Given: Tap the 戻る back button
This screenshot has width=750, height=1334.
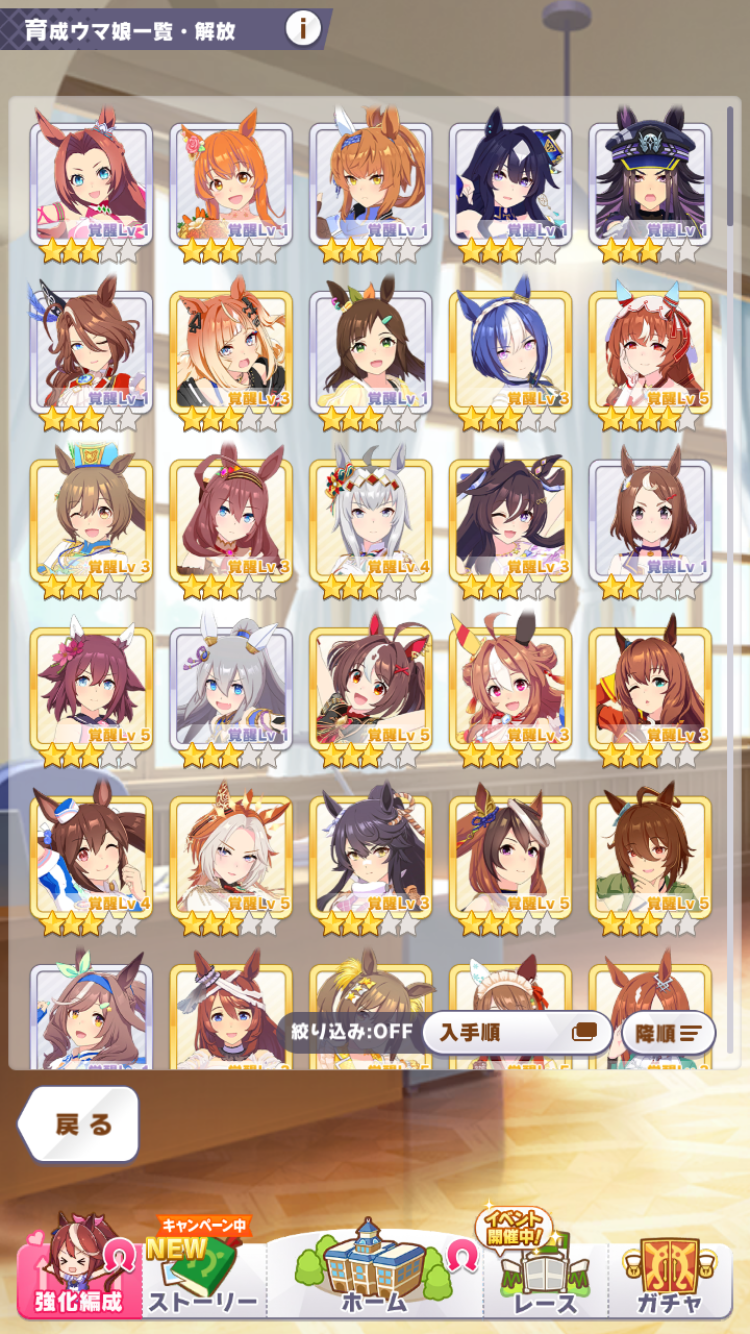Looking at the screenshot, I should pyautogui.click(x=79, y=1124).
